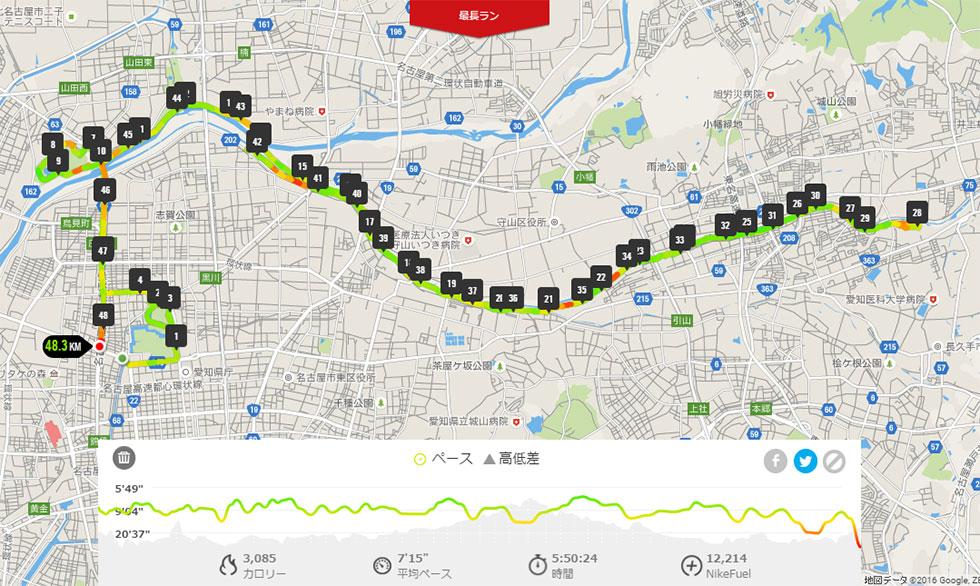Select the kilometer 48 marker on the route
980x586 pixels.
click(x=103, y=316)
